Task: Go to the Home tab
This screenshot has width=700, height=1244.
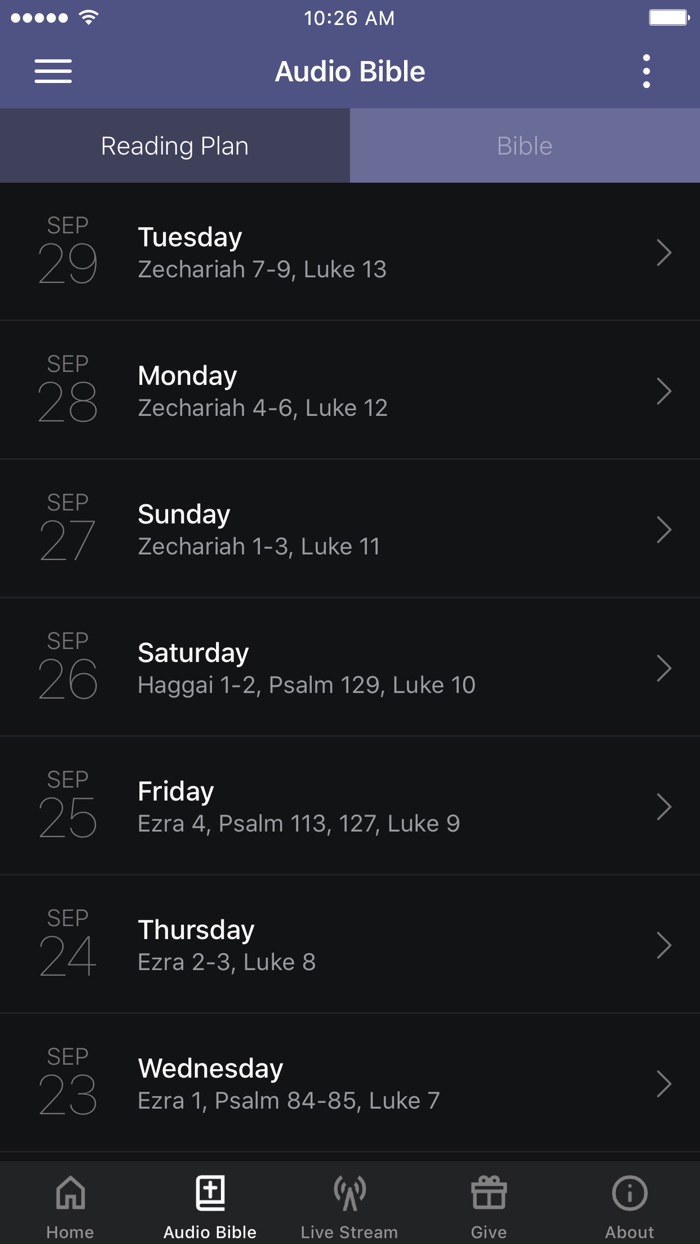Action: coord(70,1204)
